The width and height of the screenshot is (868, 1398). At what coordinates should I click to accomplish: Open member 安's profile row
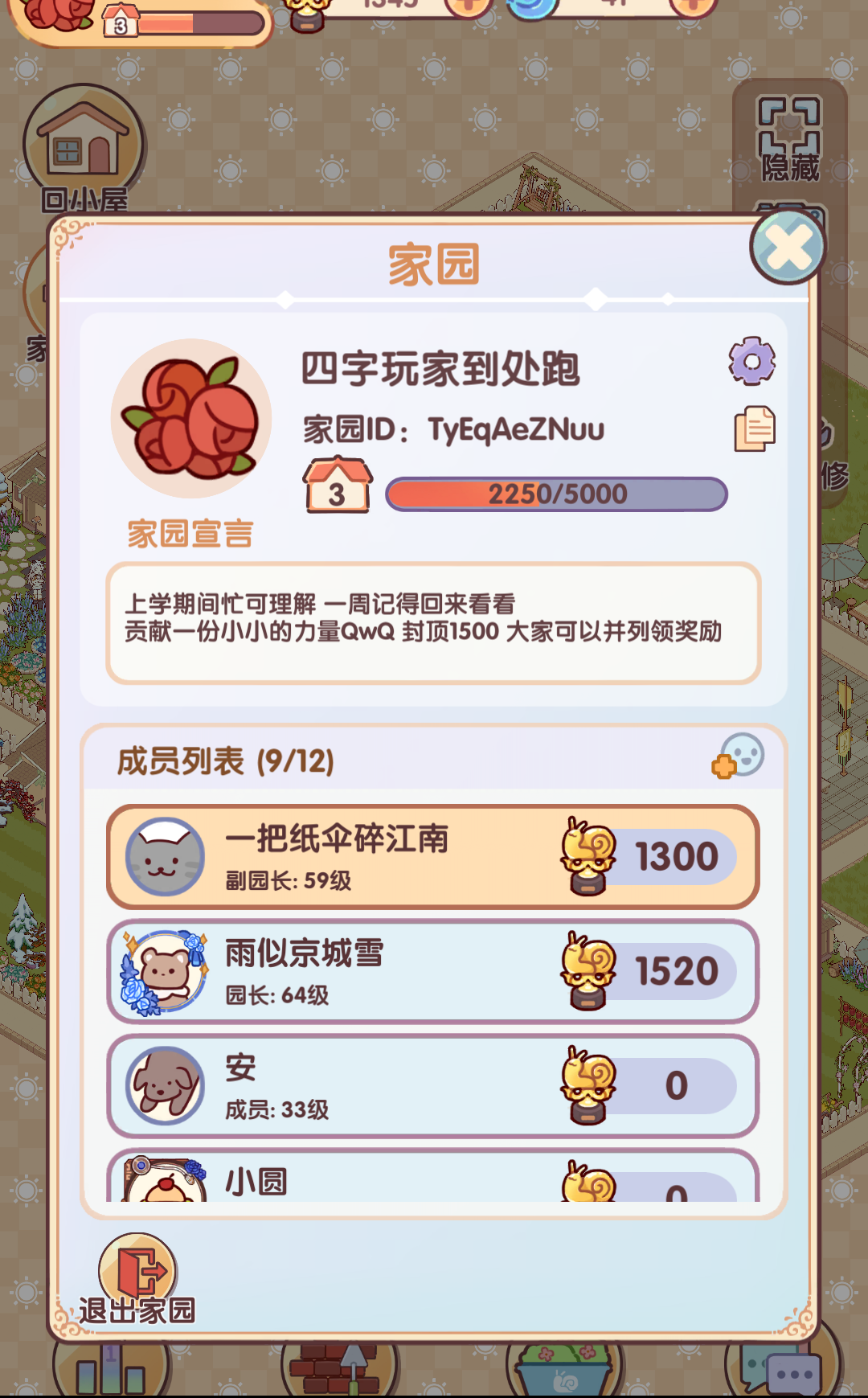click(x=434, y=1085)
